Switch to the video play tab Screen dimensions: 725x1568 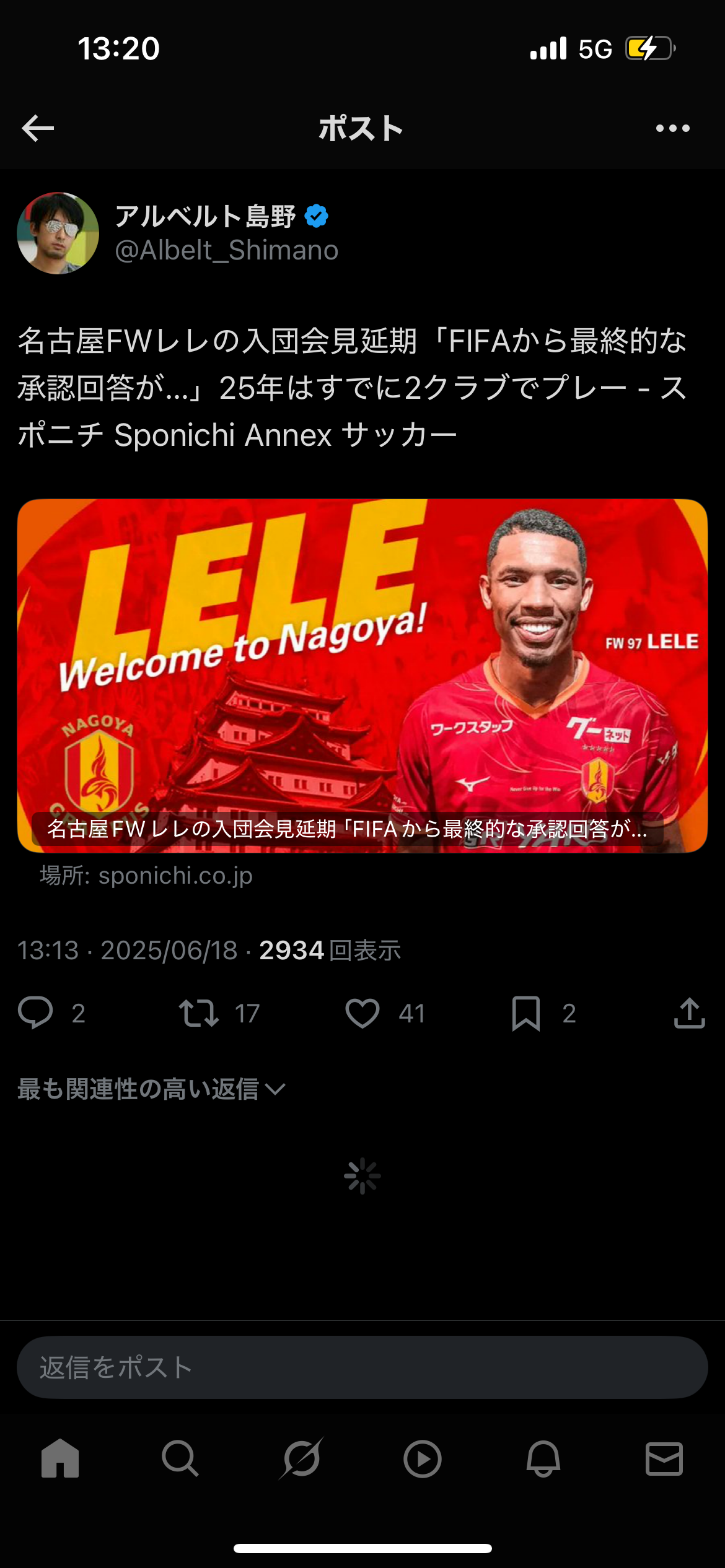(423, 1459)
